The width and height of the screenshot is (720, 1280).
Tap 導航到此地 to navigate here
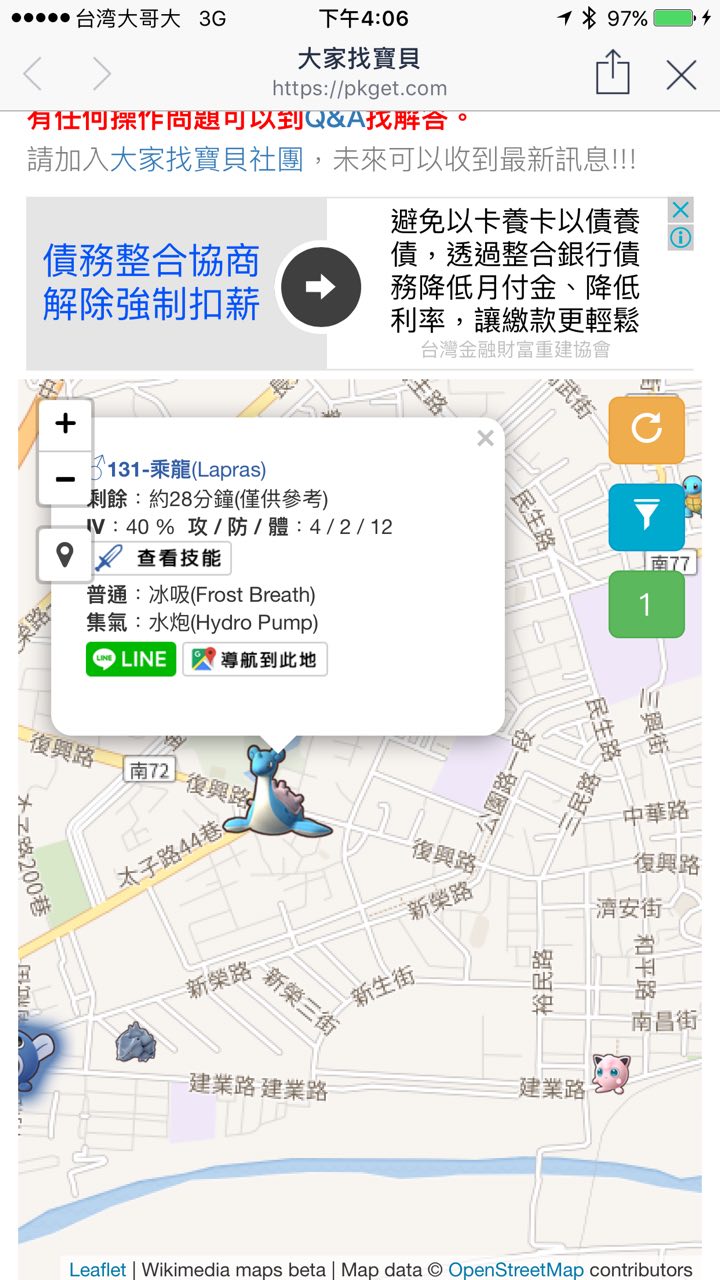click(x=255, y=659)
